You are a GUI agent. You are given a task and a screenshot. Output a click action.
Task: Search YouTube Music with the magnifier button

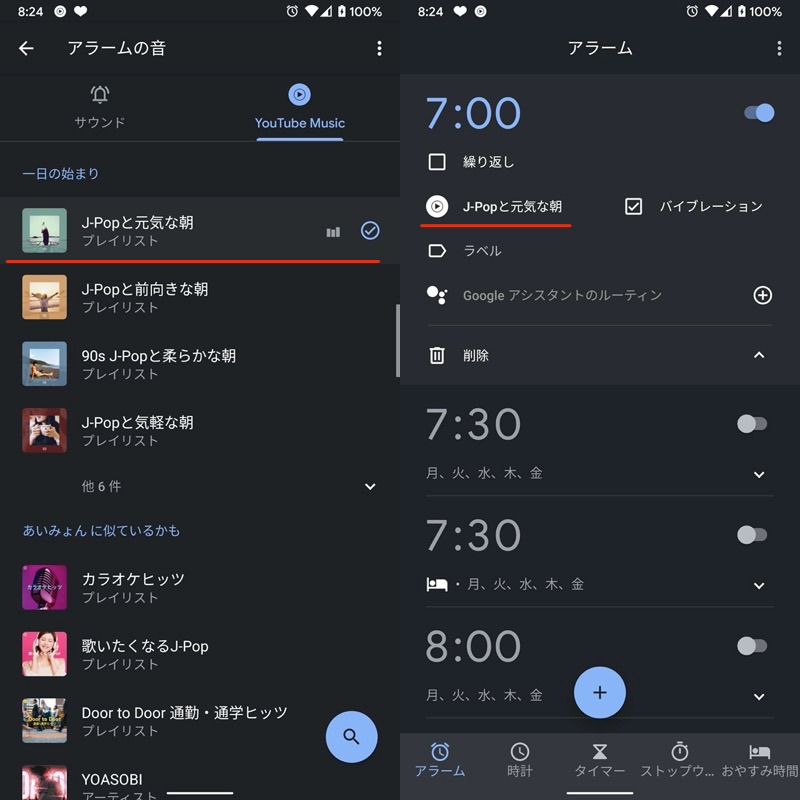[x=351, y=737]
